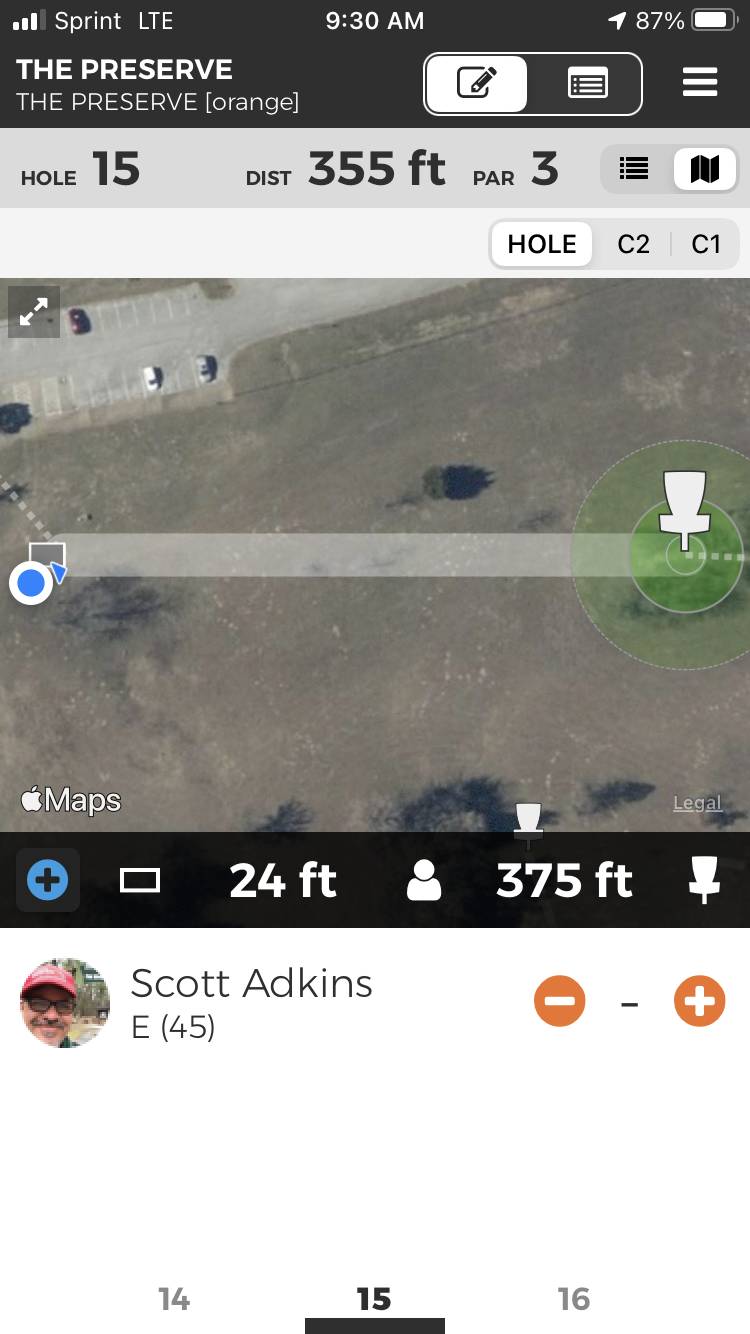Open the scorecard list view
The height and width of the screenshot is (1334, 750).
click(587, 83)
